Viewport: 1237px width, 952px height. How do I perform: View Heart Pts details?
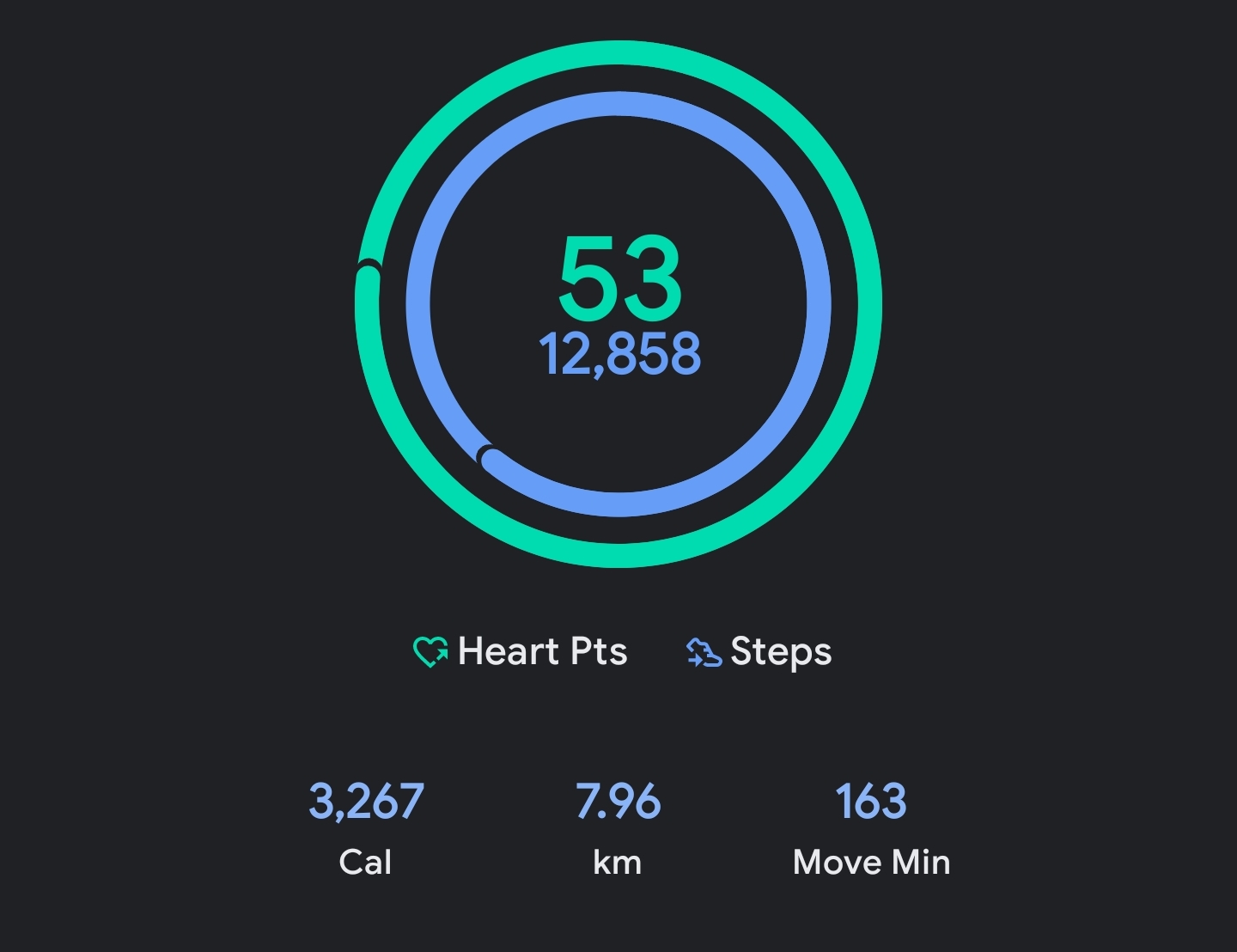click(521, 651)
